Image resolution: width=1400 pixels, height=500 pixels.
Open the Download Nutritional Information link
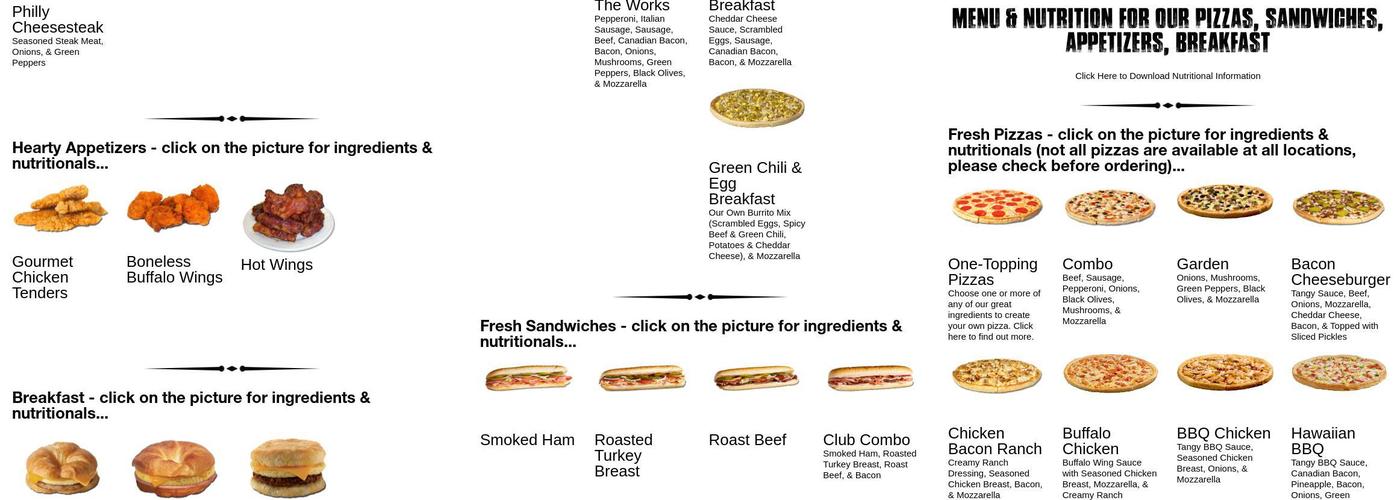[x=1167, y=76]
